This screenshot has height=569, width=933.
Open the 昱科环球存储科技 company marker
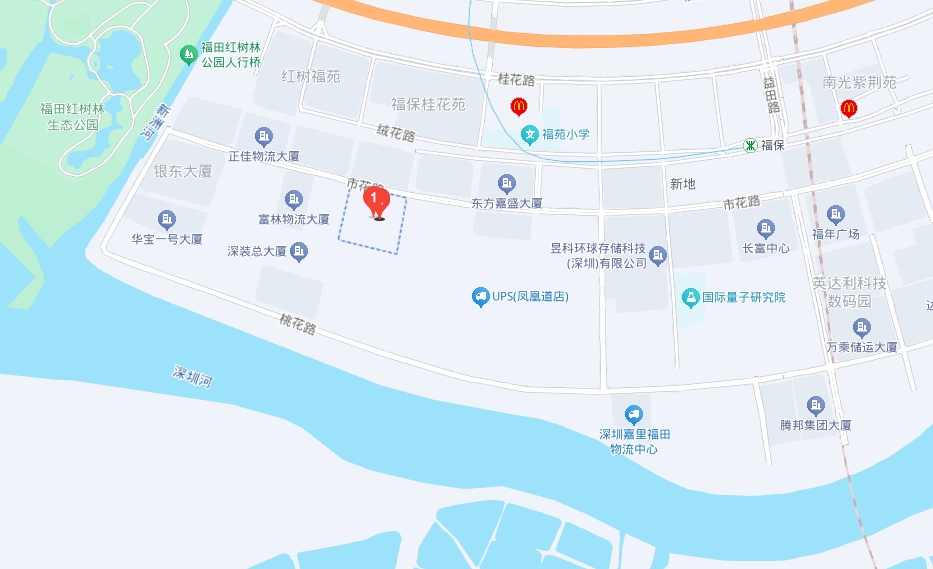coord(658,256)
